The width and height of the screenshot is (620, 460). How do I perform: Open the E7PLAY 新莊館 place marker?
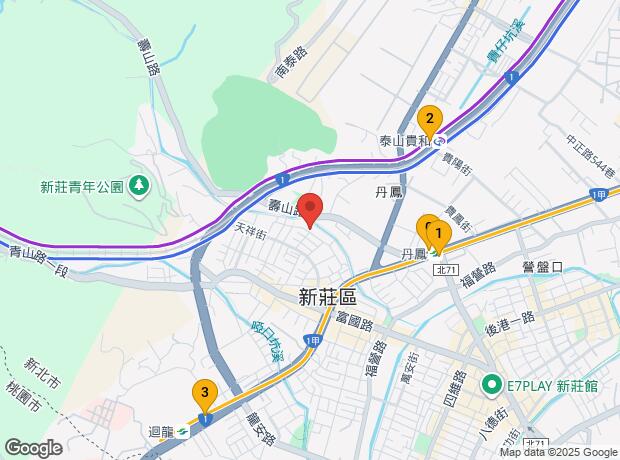[491, 386]
